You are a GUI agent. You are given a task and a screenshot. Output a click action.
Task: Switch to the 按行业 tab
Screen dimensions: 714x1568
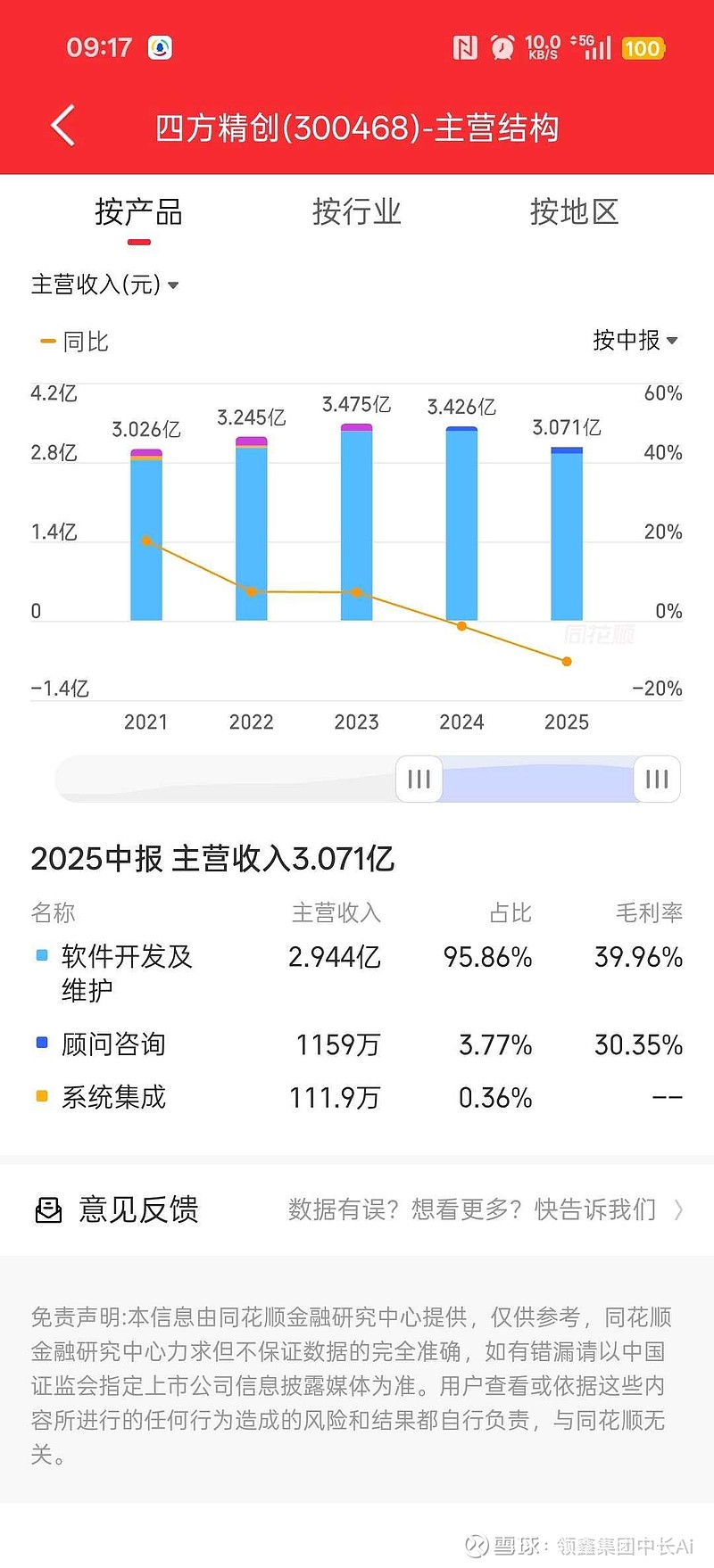356,211
